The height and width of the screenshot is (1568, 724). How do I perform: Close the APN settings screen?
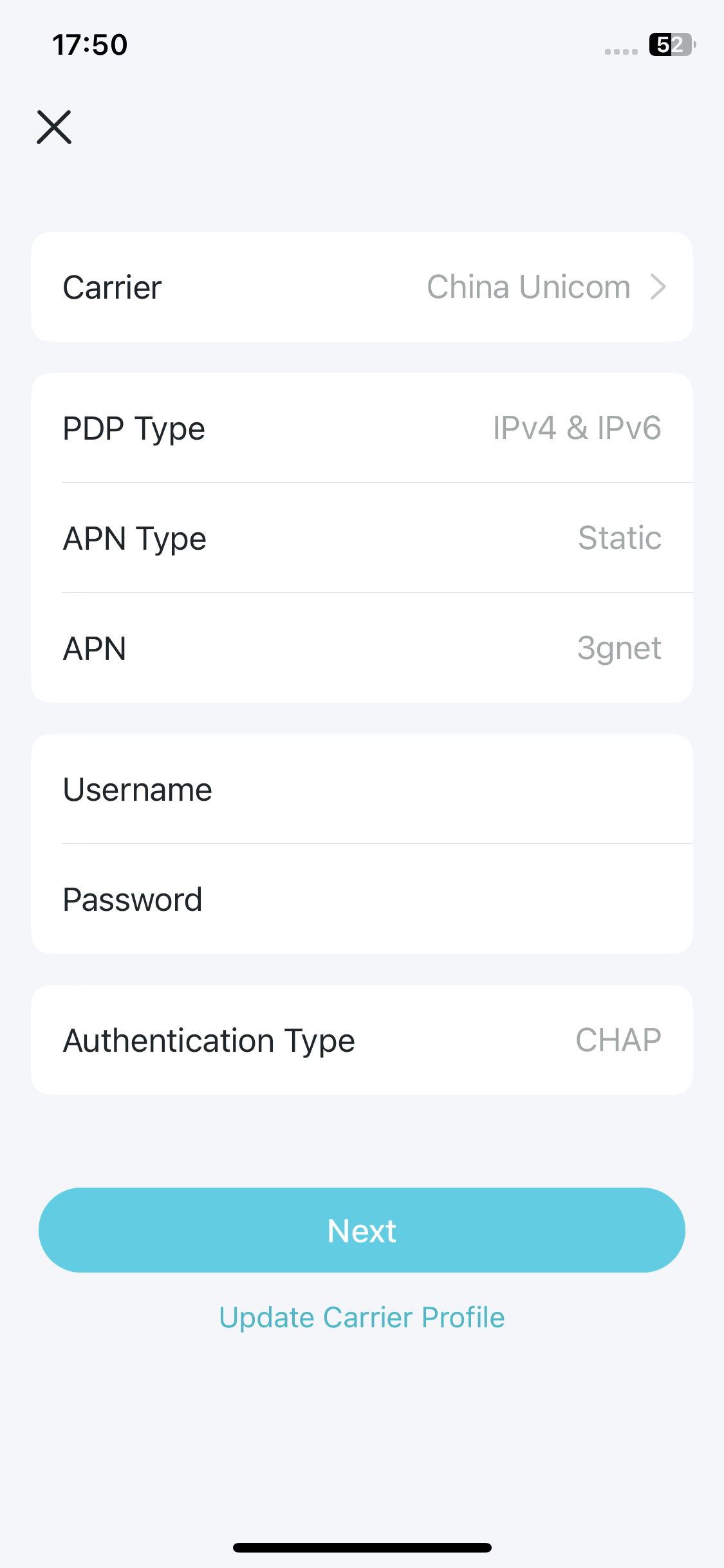pyautogui.click(x=54, y=127)
